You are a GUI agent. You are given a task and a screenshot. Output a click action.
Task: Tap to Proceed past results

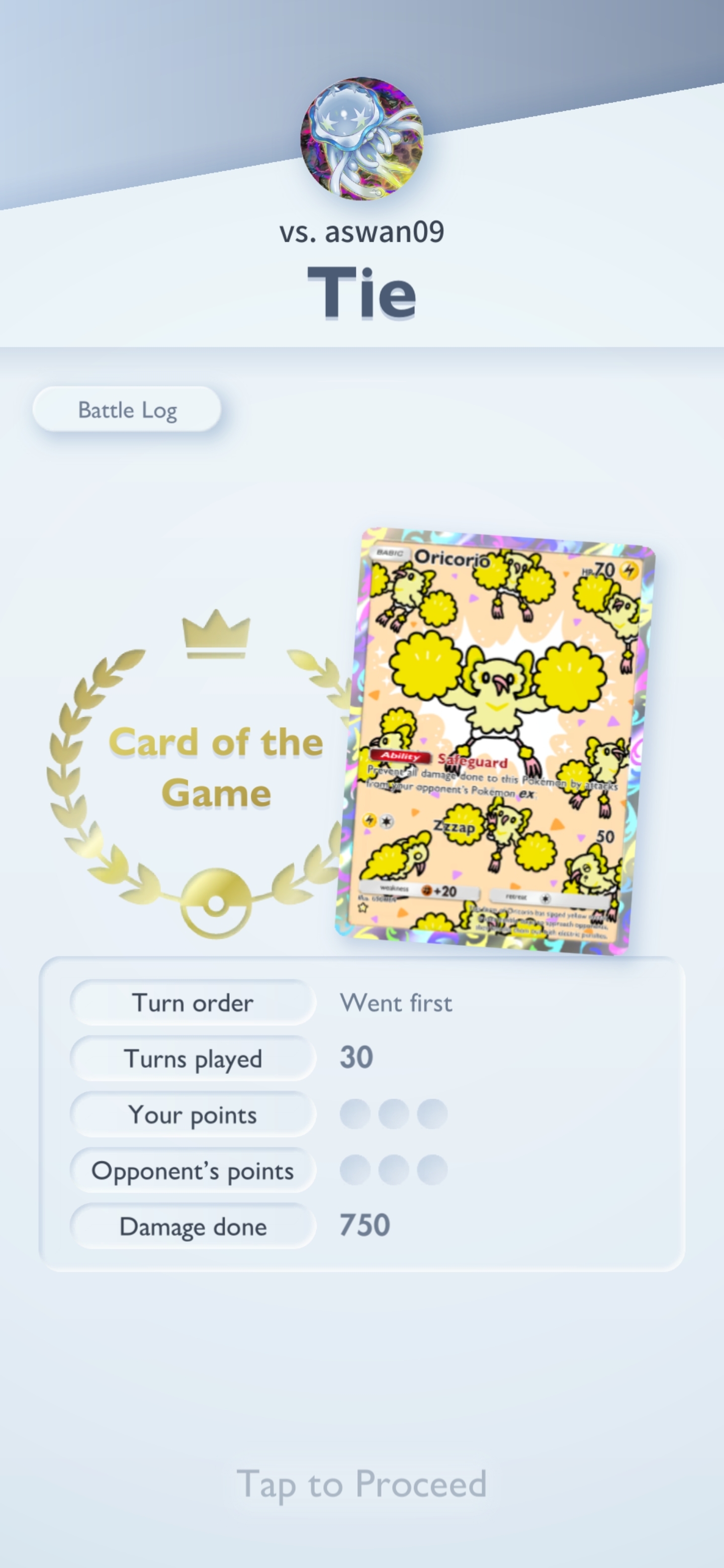(361, 1484)
